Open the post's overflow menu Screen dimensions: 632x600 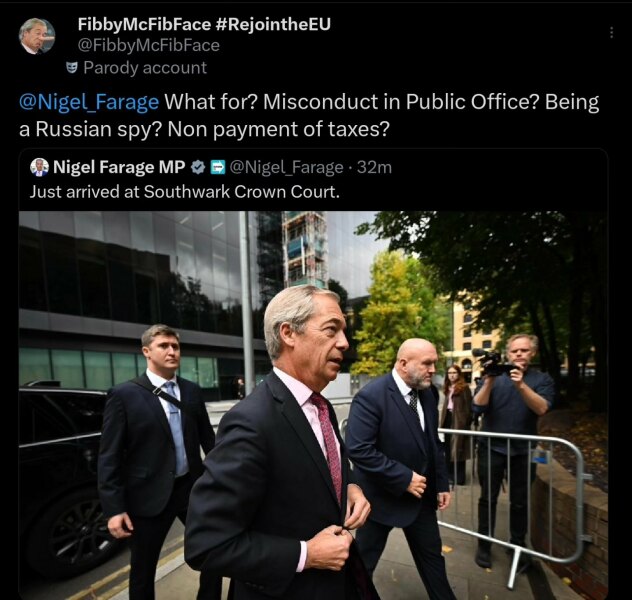point(611,33)
